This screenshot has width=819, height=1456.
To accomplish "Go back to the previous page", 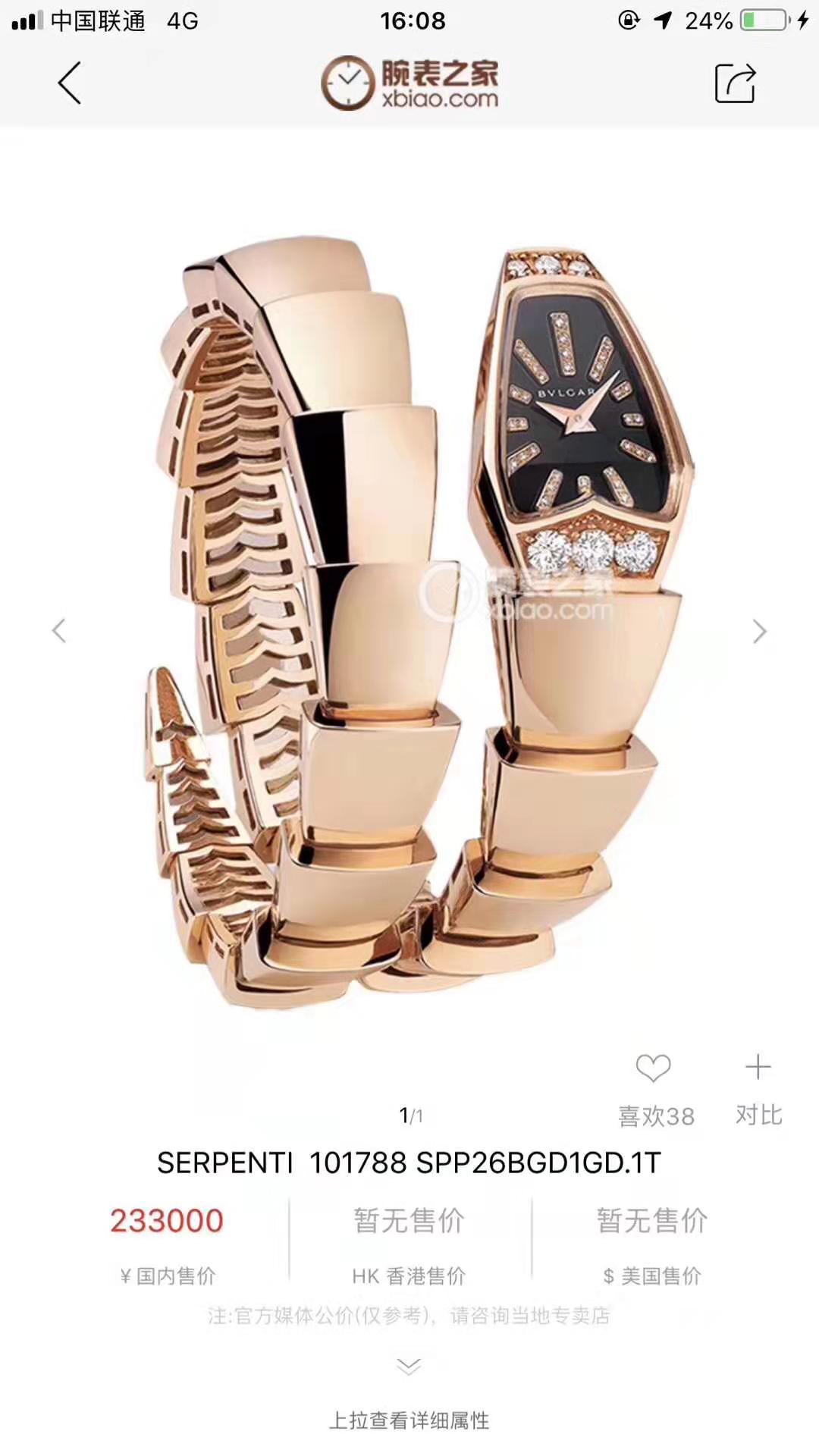I will pos(69,83).
